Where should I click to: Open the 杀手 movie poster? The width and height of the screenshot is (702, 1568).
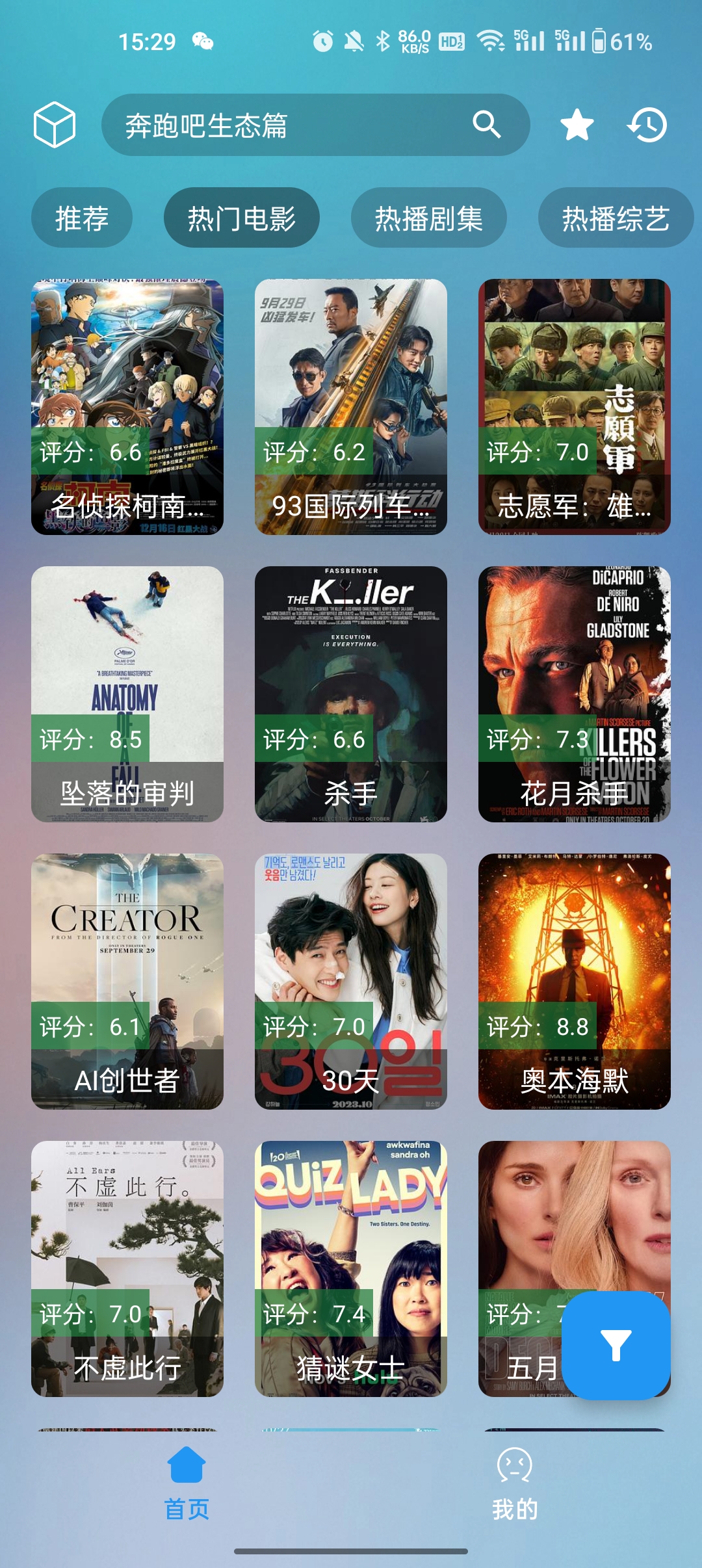351,694
